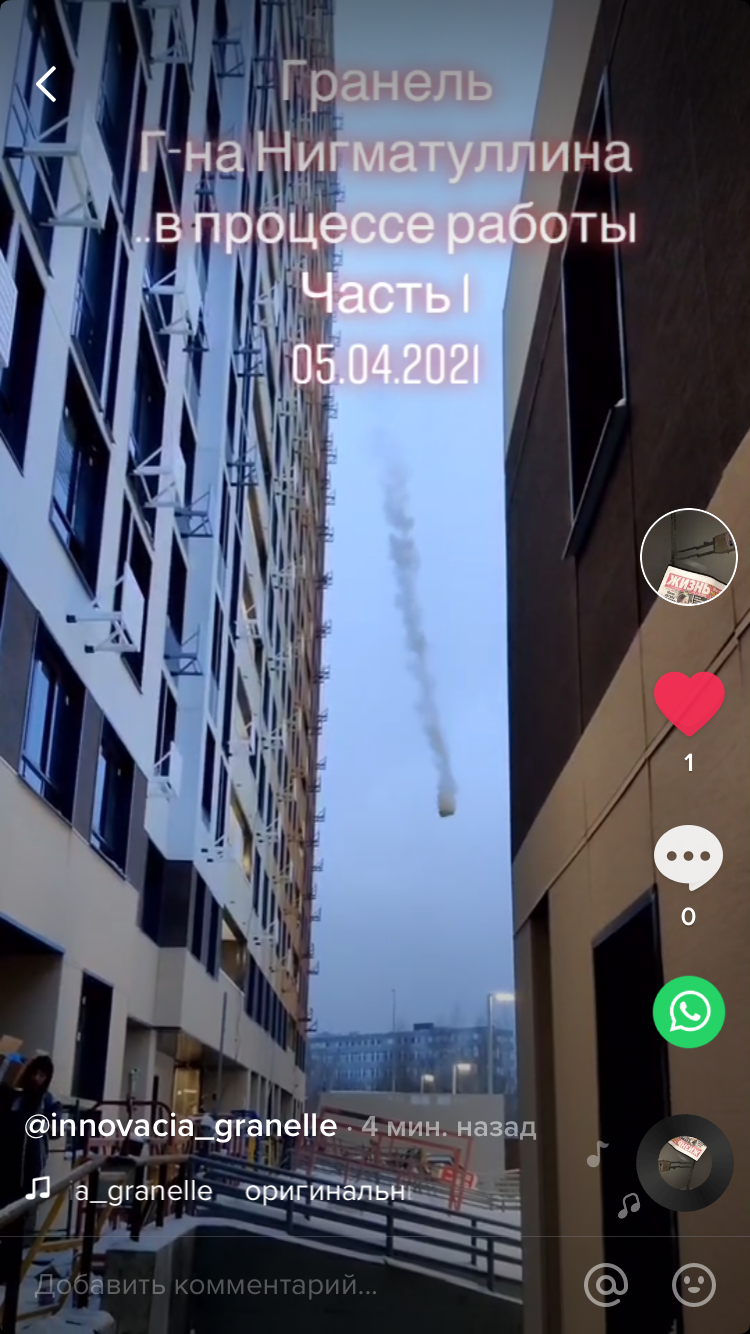Go back using the top-left arrow
Screen dimensions: 750x1334
[x=46, y=84]
